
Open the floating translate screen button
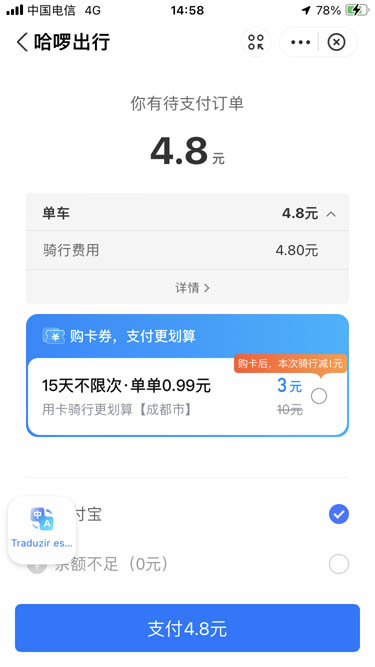pos(42,528)
